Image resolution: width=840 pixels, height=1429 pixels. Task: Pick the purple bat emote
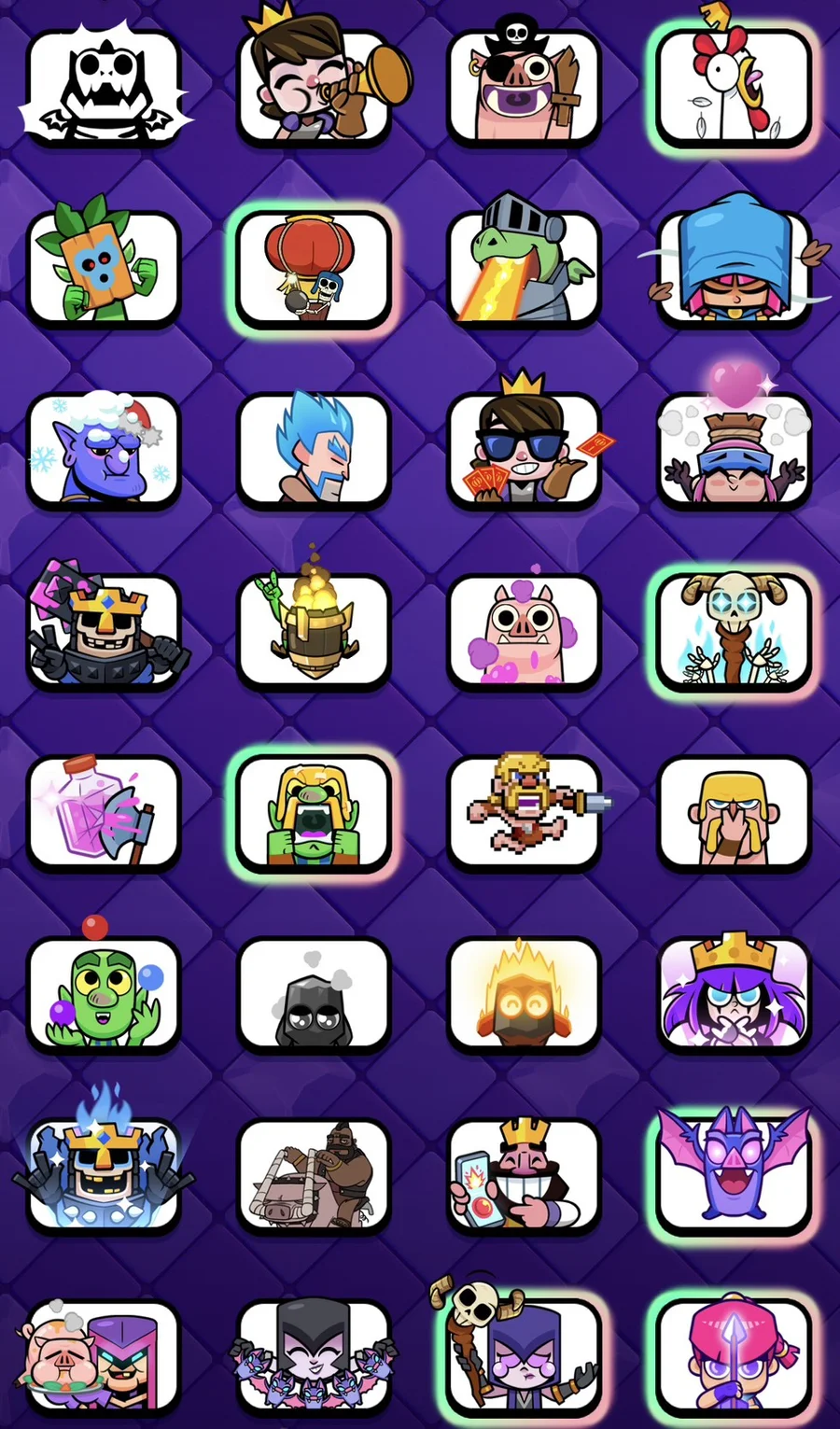[734, 1173]
